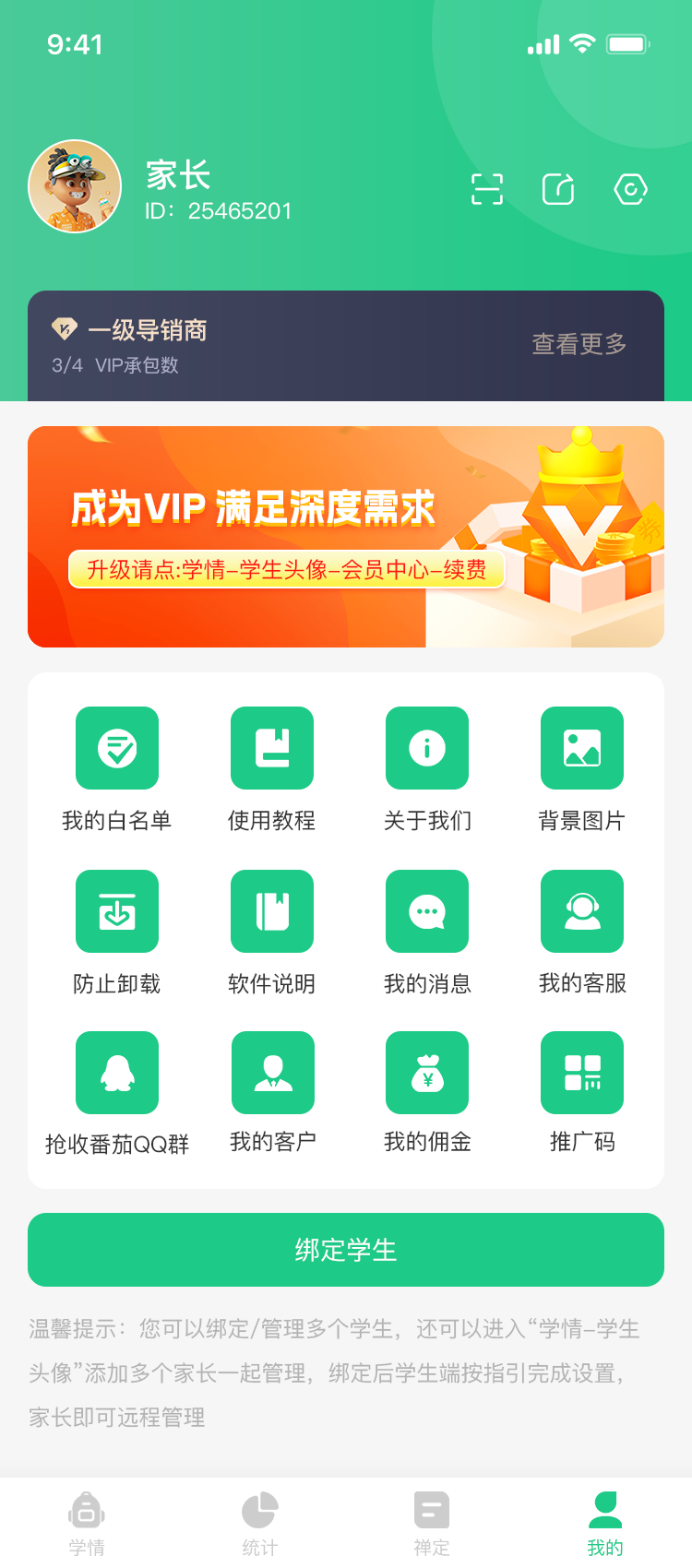692x1568 pixels.
Task: Open 查看更多 on distributor card
Action: 579,344
